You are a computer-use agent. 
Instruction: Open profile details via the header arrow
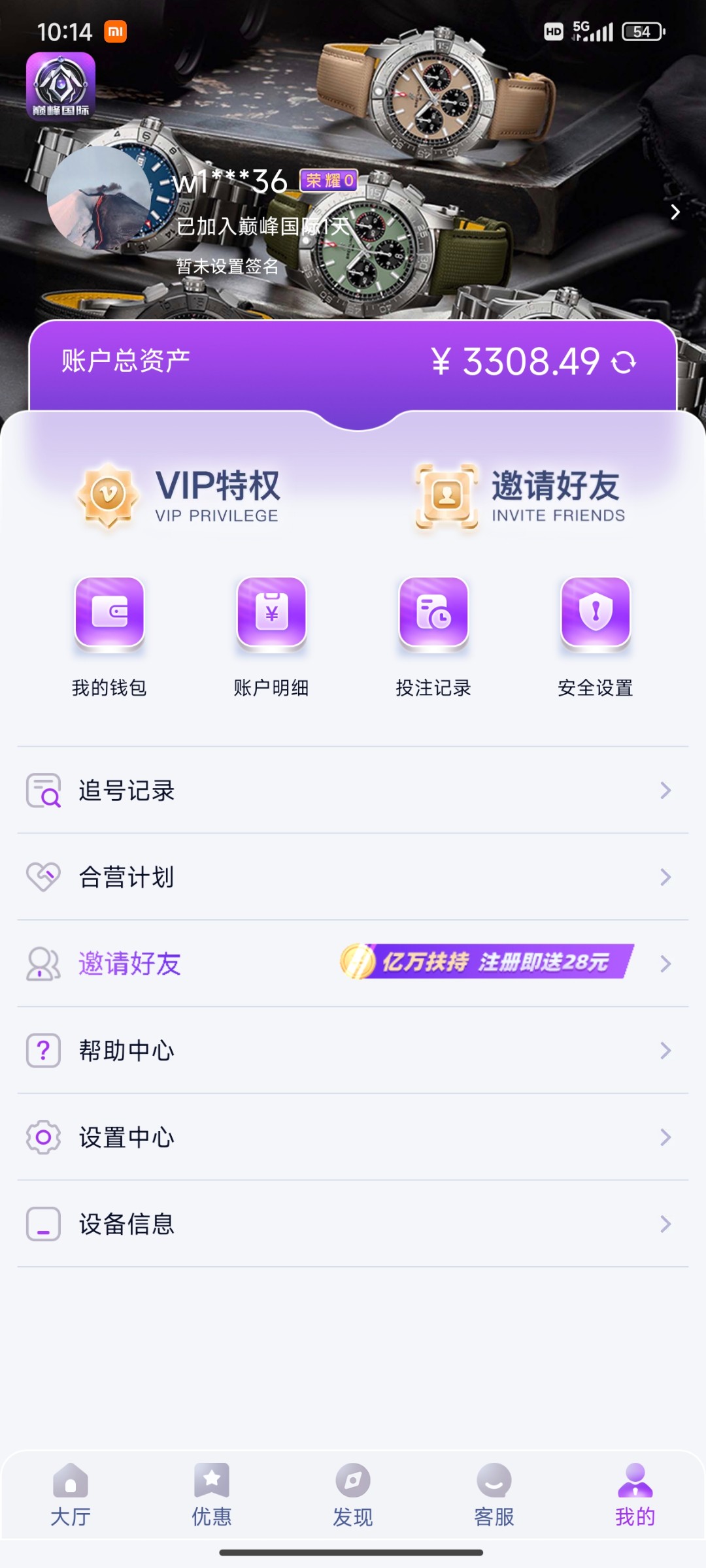[x=675, y=212]
